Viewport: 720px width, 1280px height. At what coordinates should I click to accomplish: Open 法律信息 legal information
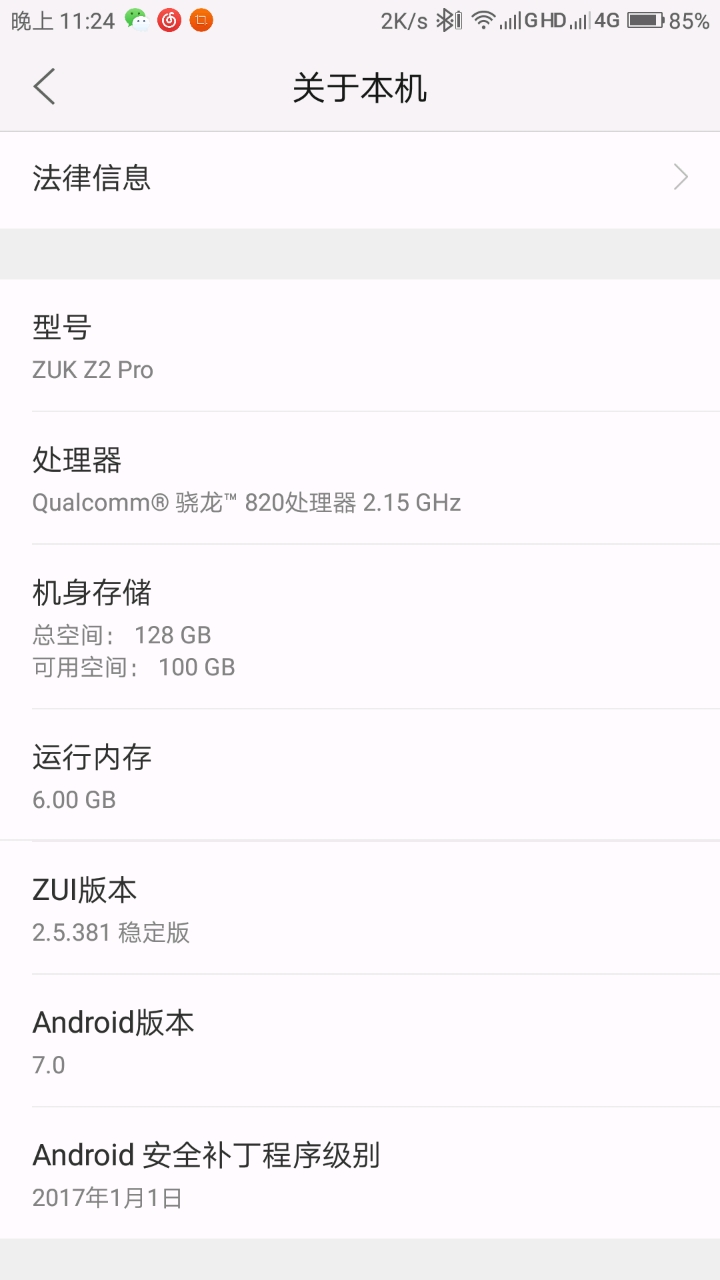(x=360, y=178)
